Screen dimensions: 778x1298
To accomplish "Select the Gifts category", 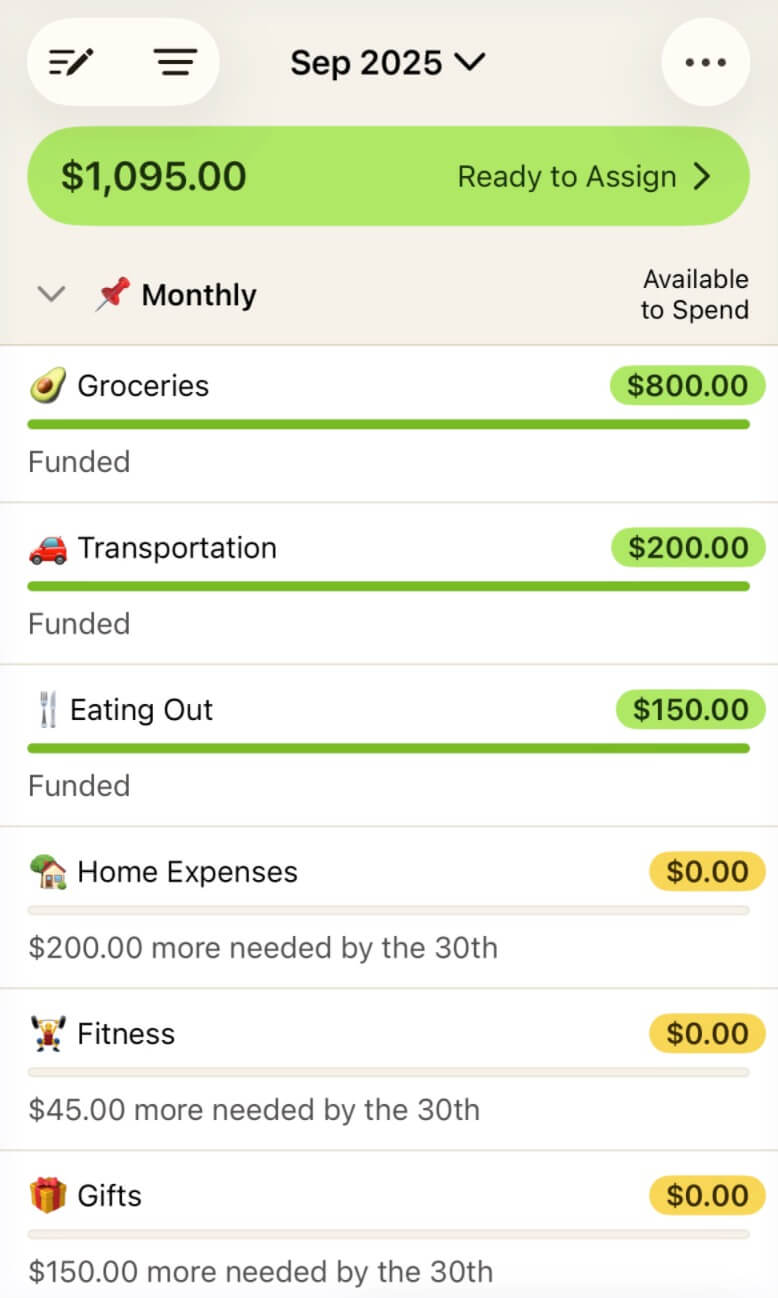I will coord(109,1196).
